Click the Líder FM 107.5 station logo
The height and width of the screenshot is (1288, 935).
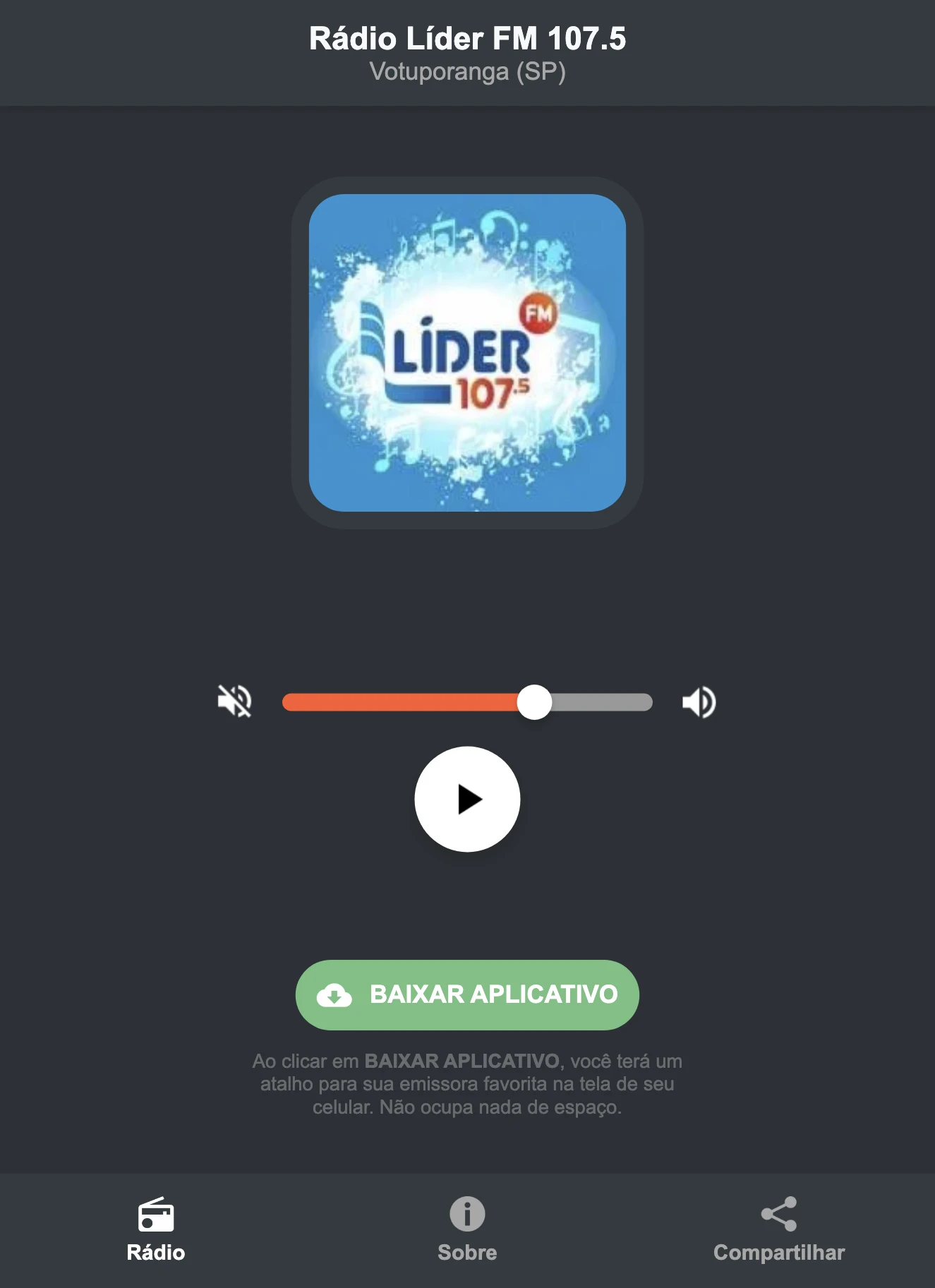(x=467, y=349)
